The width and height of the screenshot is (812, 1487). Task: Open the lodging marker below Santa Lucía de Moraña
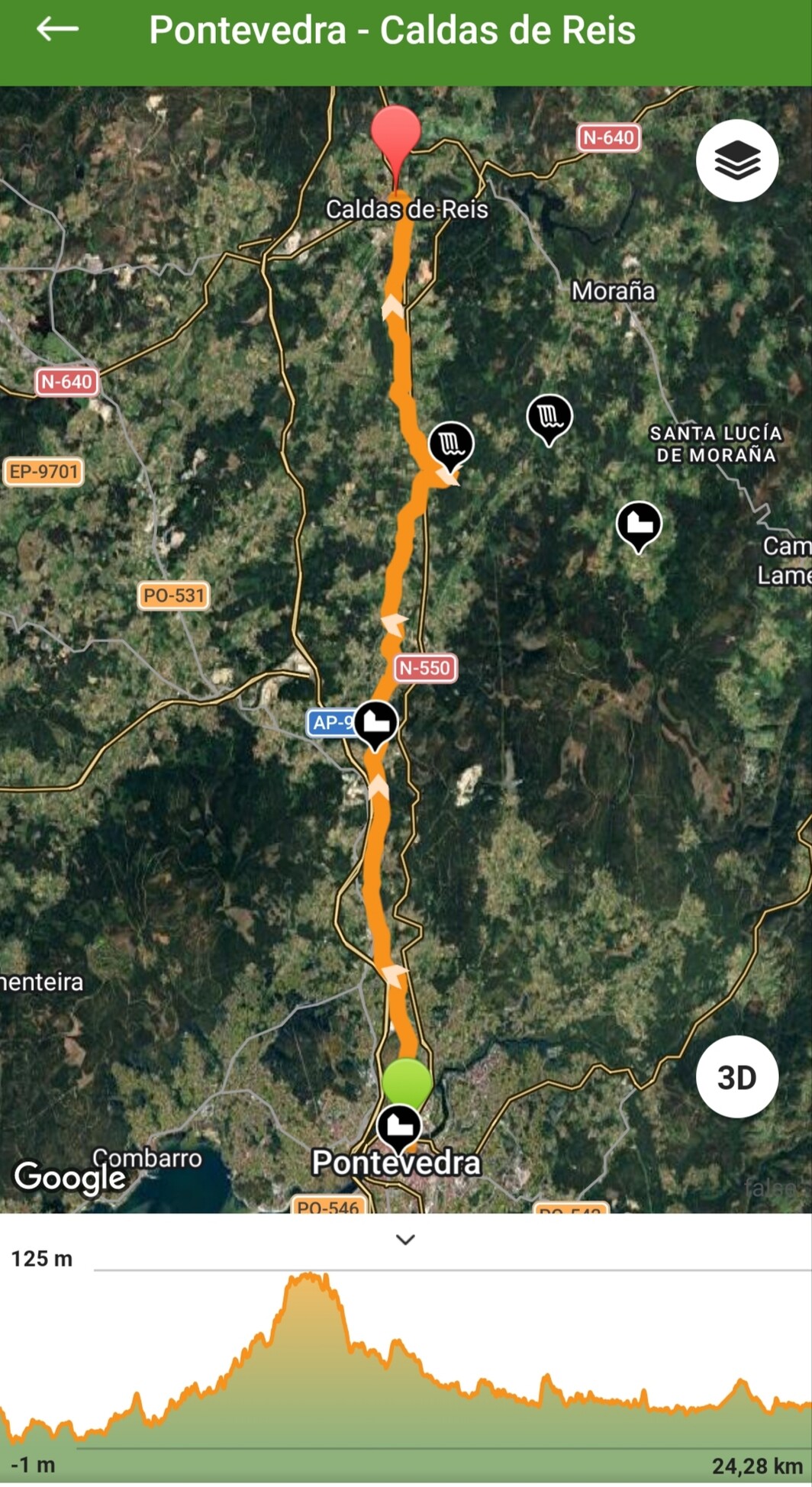pos(639,524)
